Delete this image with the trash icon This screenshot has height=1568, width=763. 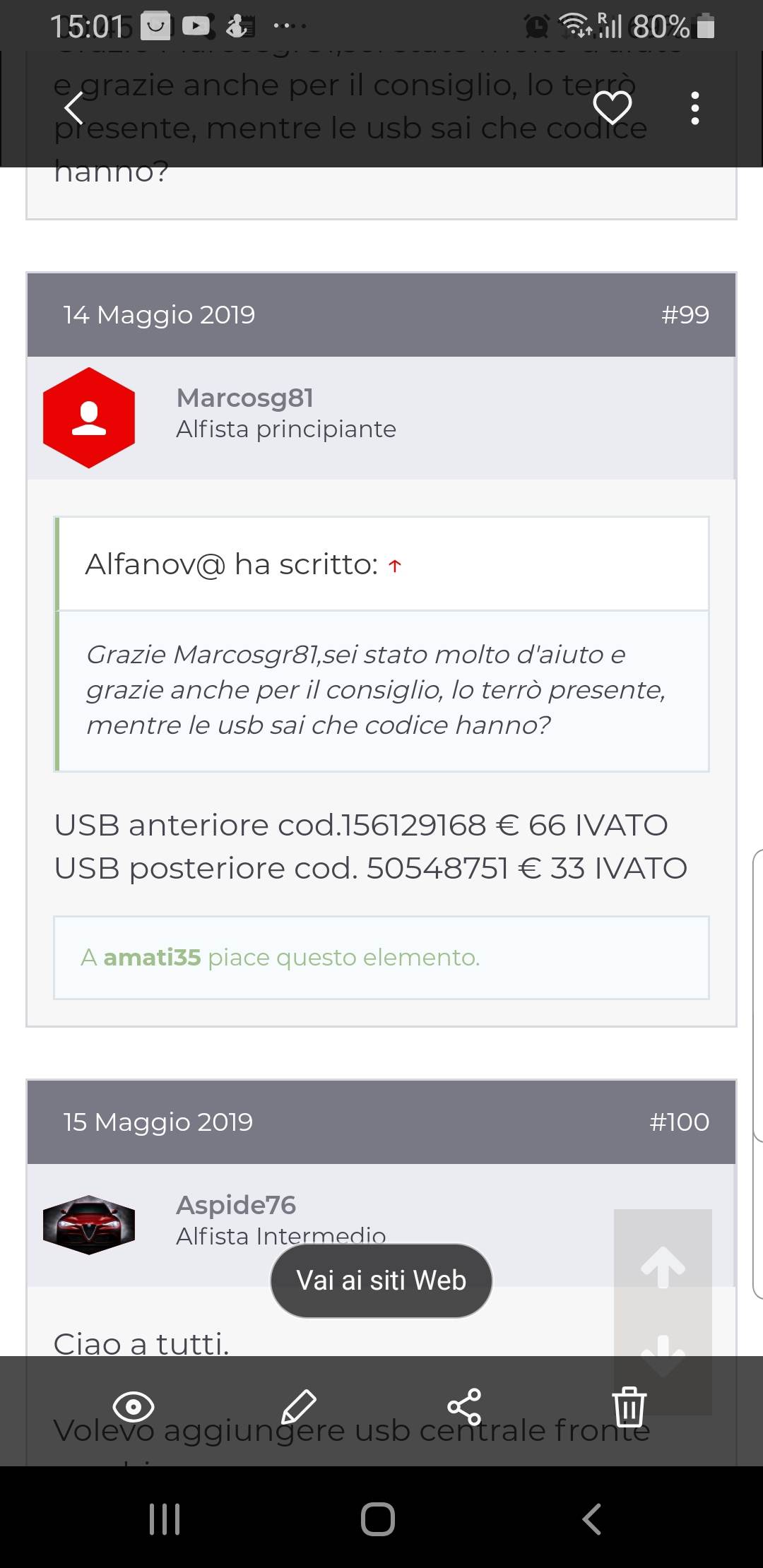(629, 1406)
